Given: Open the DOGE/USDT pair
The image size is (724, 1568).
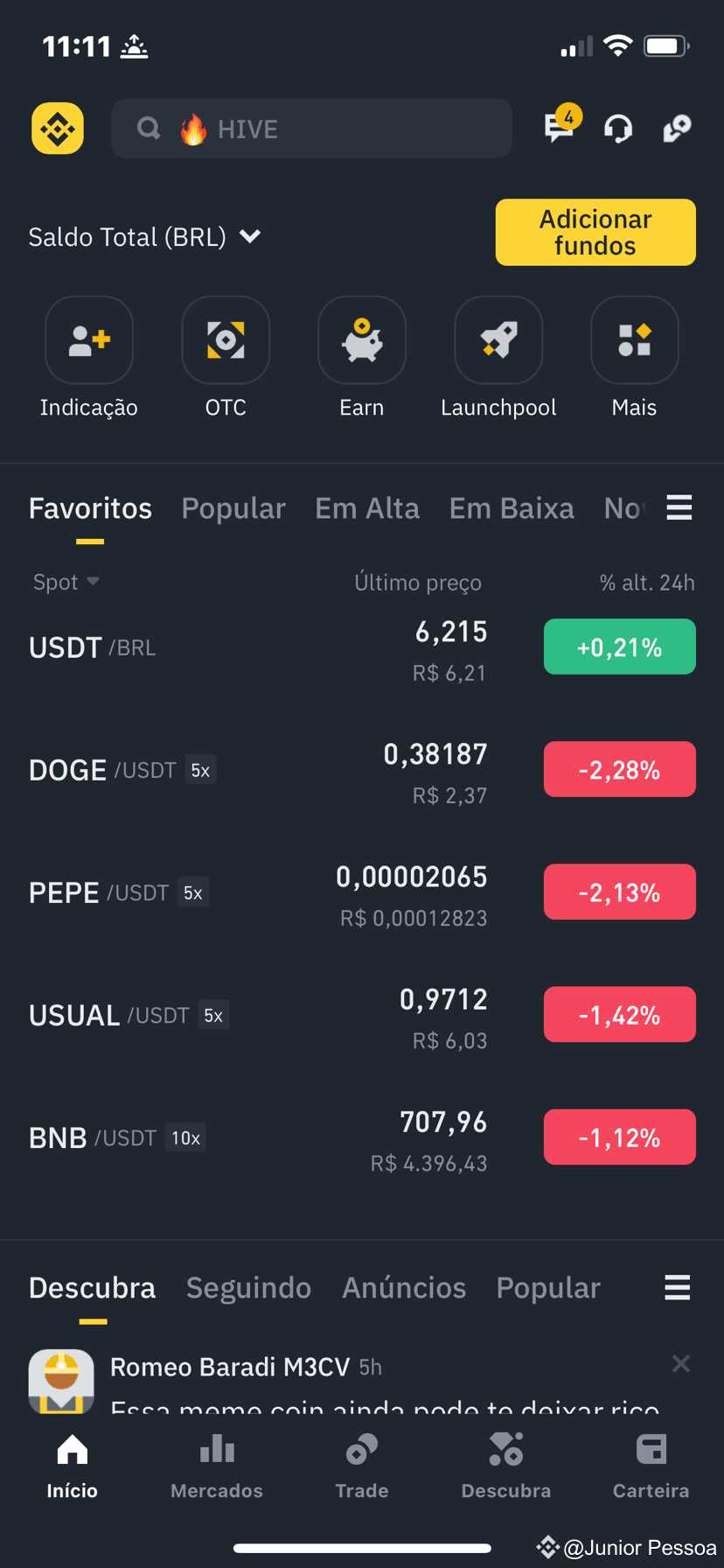Looking at the screenshot, I should [362, 770].
